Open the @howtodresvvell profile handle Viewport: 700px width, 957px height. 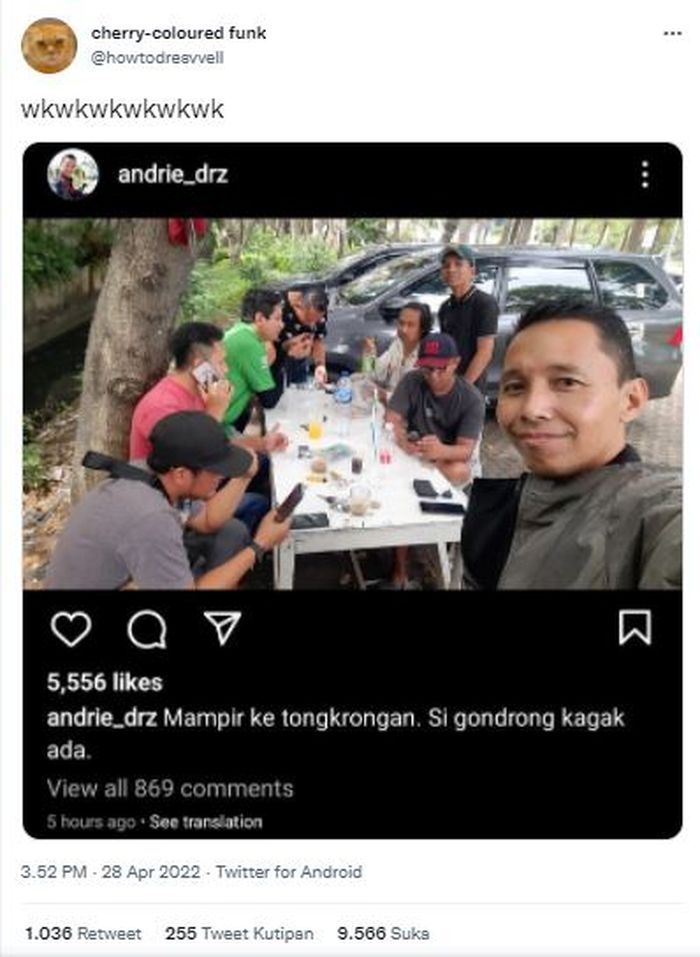pos(157,57)
